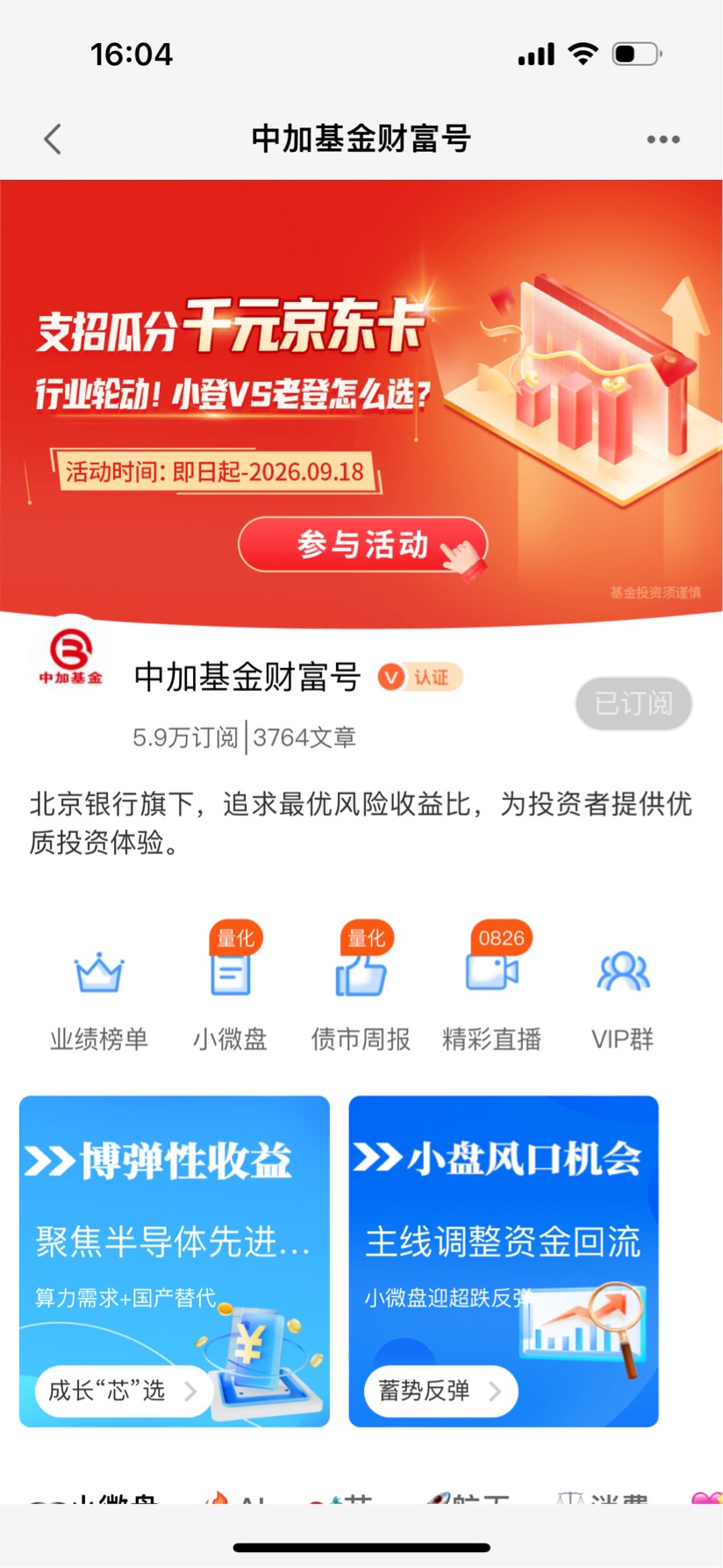
Task: Open the three-dot overflow menu
Action: (x=662, y=139)
